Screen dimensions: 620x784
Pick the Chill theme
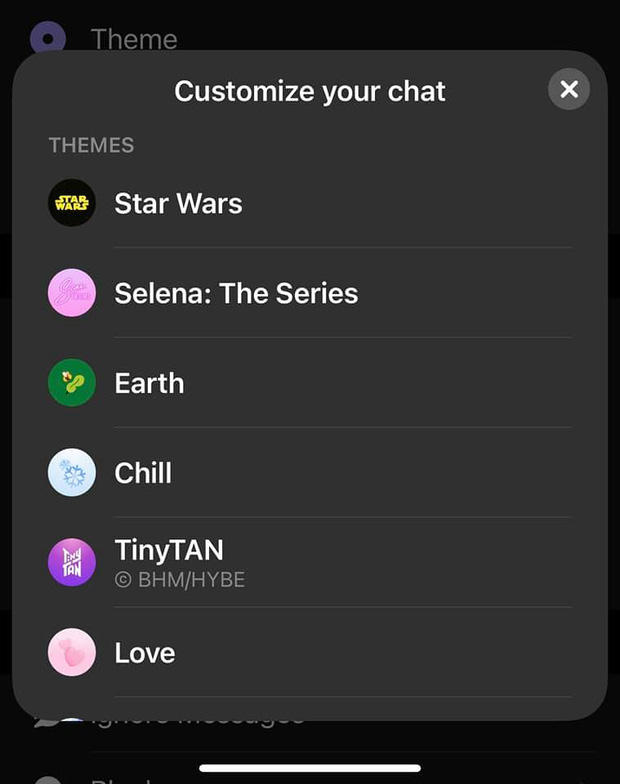point(143,473)
